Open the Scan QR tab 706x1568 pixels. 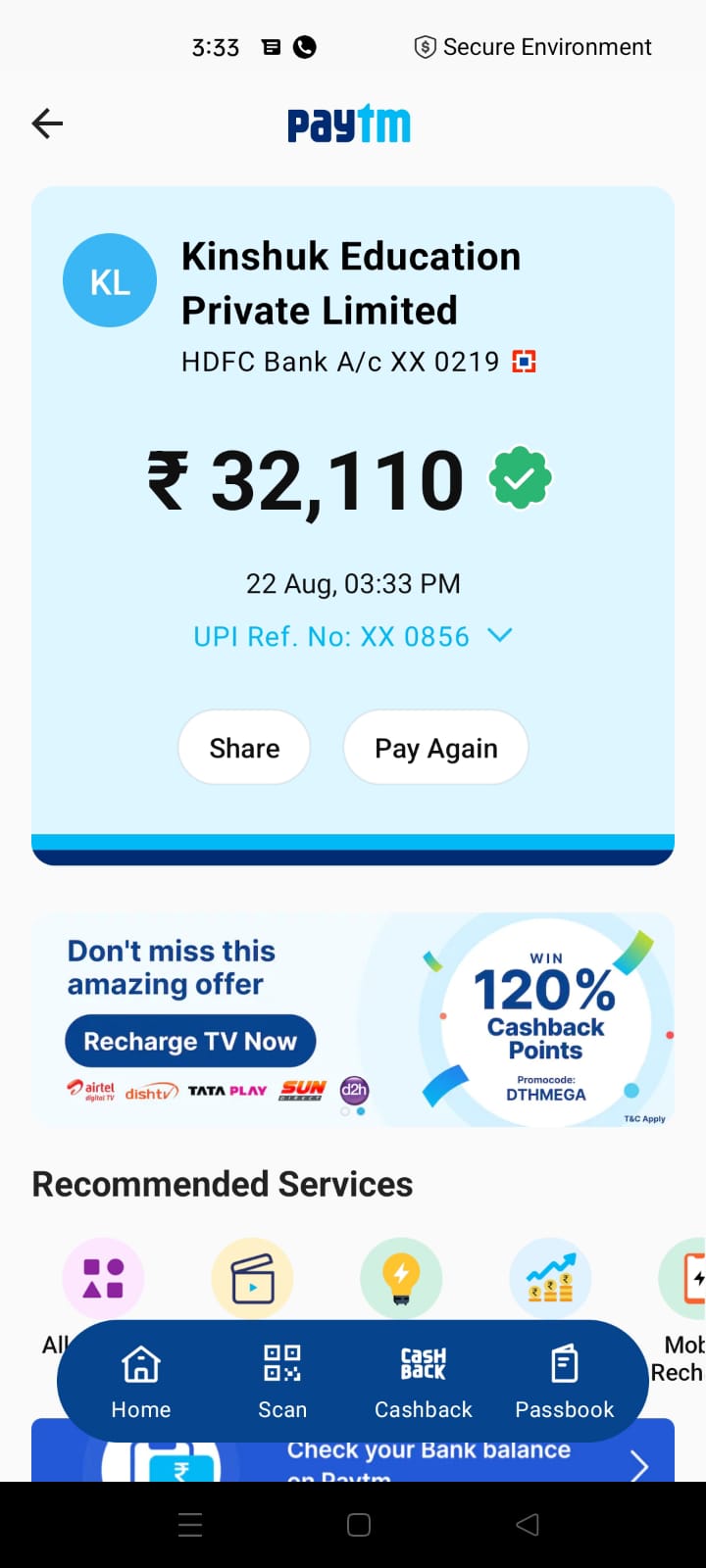click(x=282, y=1380)
